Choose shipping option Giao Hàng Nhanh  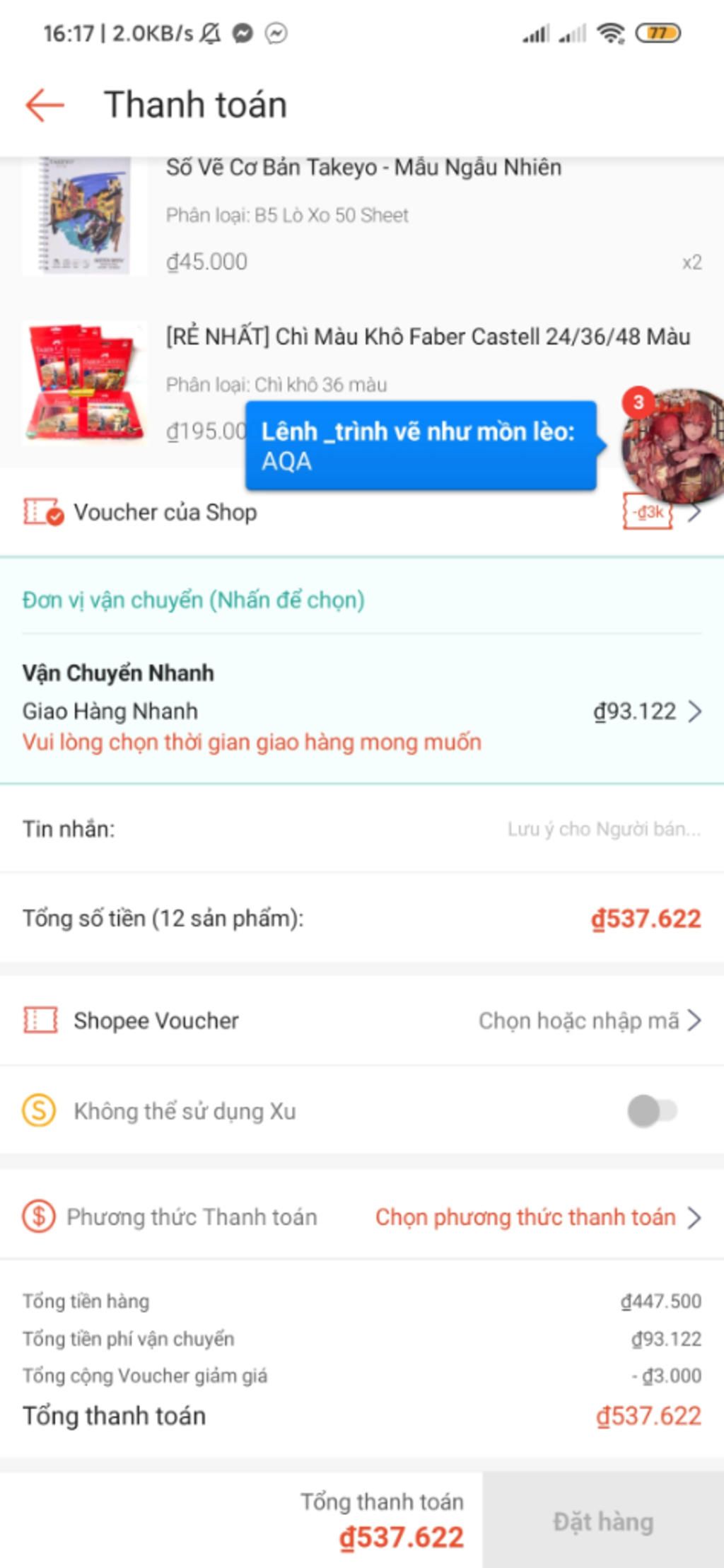pyautogui.click(x=361, y=711)
